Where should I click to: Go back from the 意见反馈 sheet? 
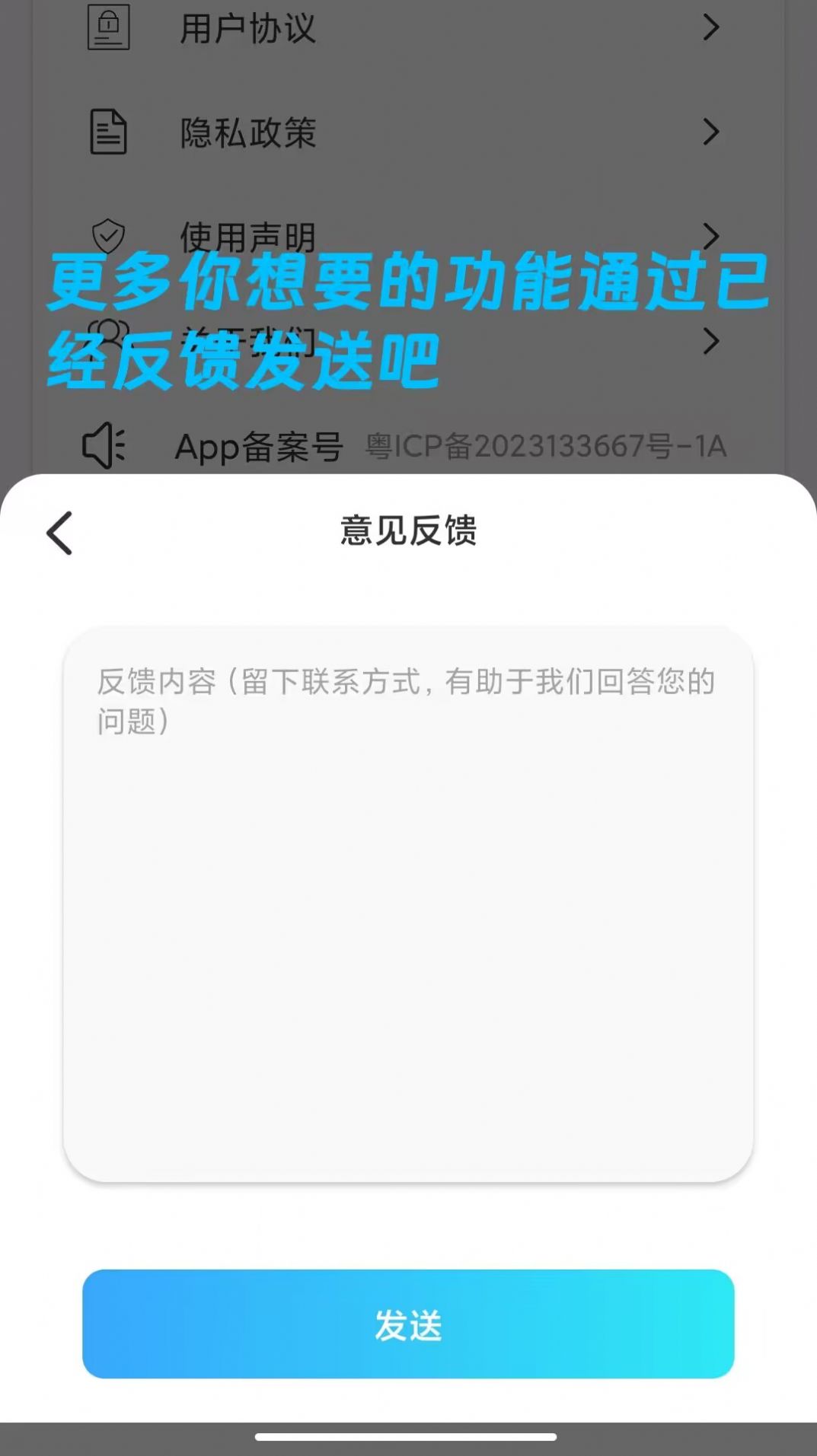point(59,533)
